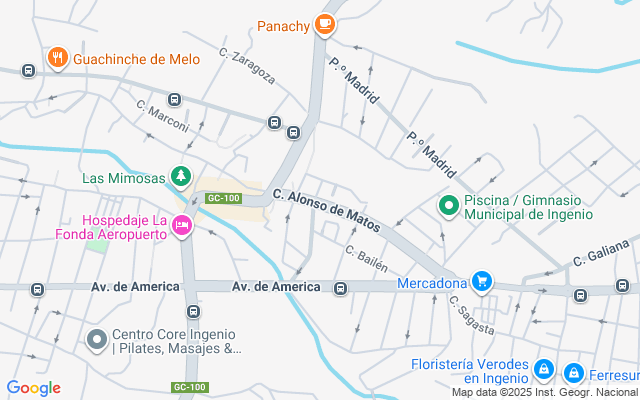
Task: Tap the bus stop on Av. de America center
Action: [340, 288]
